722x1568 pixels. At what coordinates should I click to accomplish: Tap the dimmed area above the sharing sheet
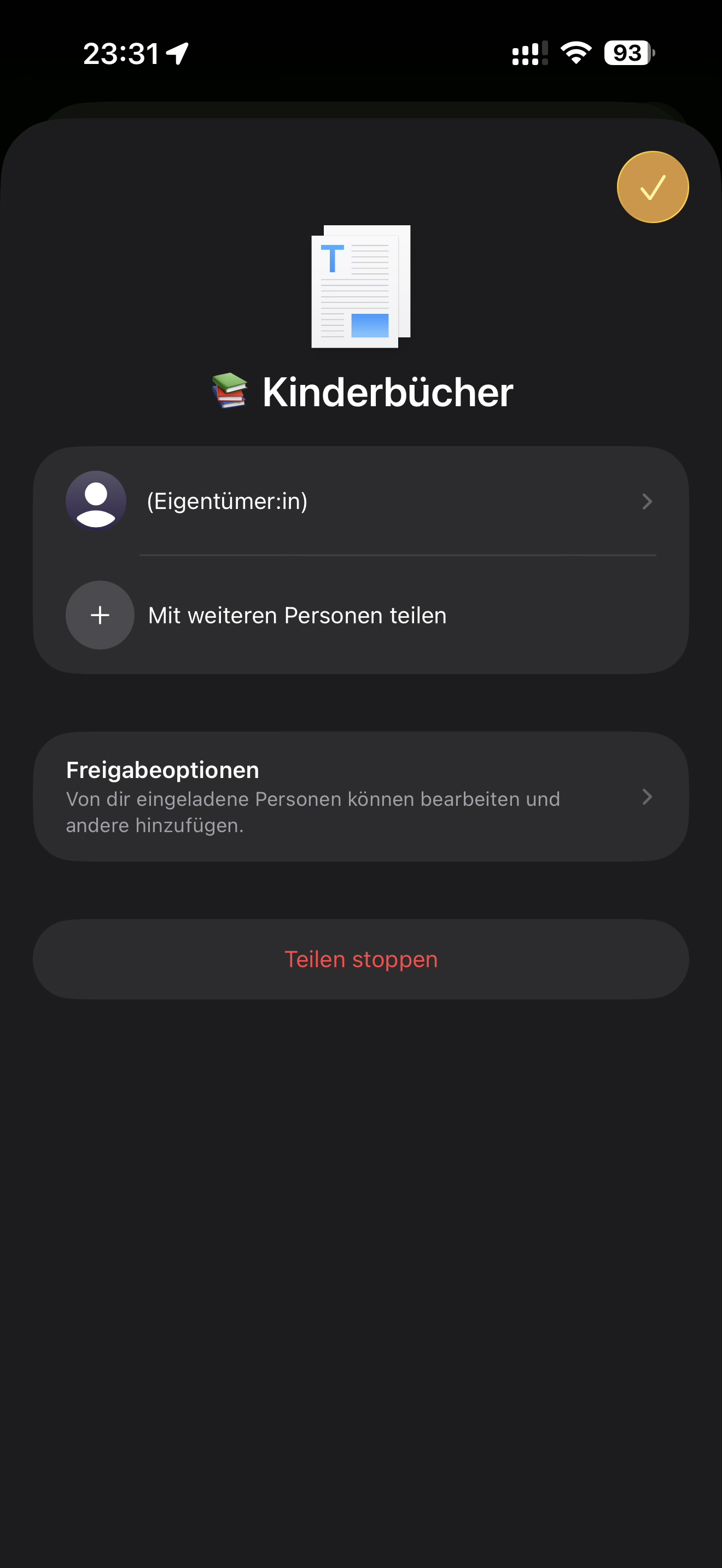pyautogui.click(x=361, y=91)
